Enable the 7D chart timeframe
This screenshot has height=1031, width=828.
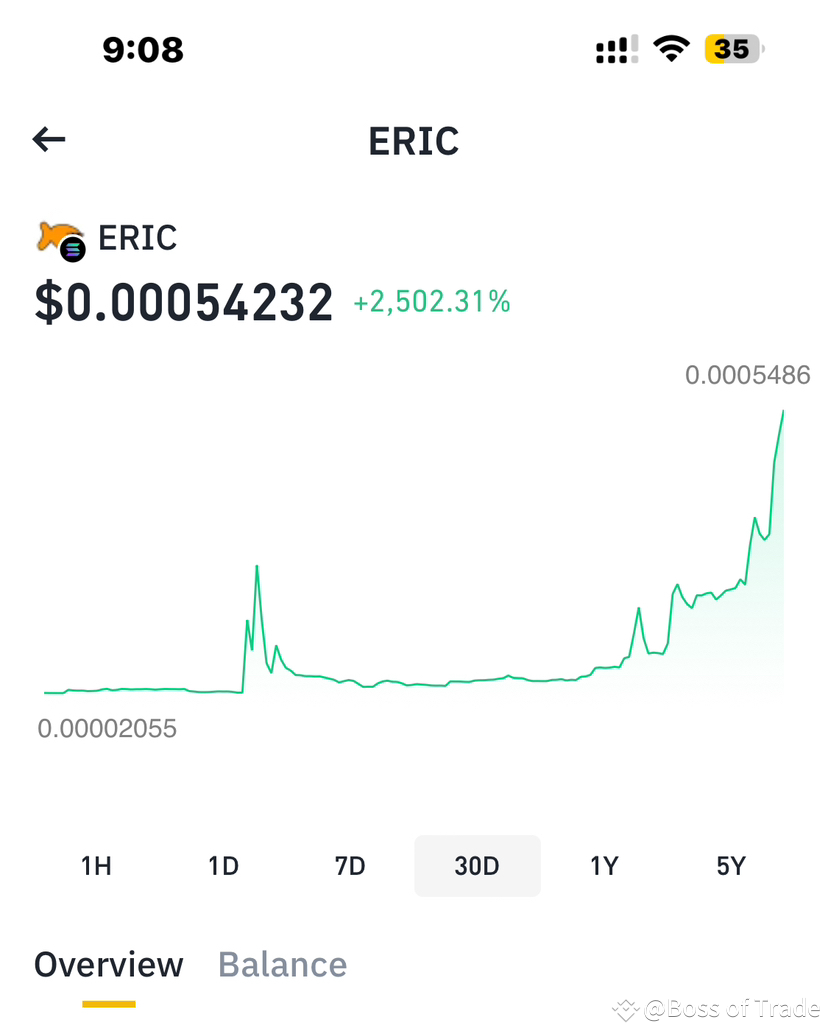pyautogui.click(x=350, y=866)
